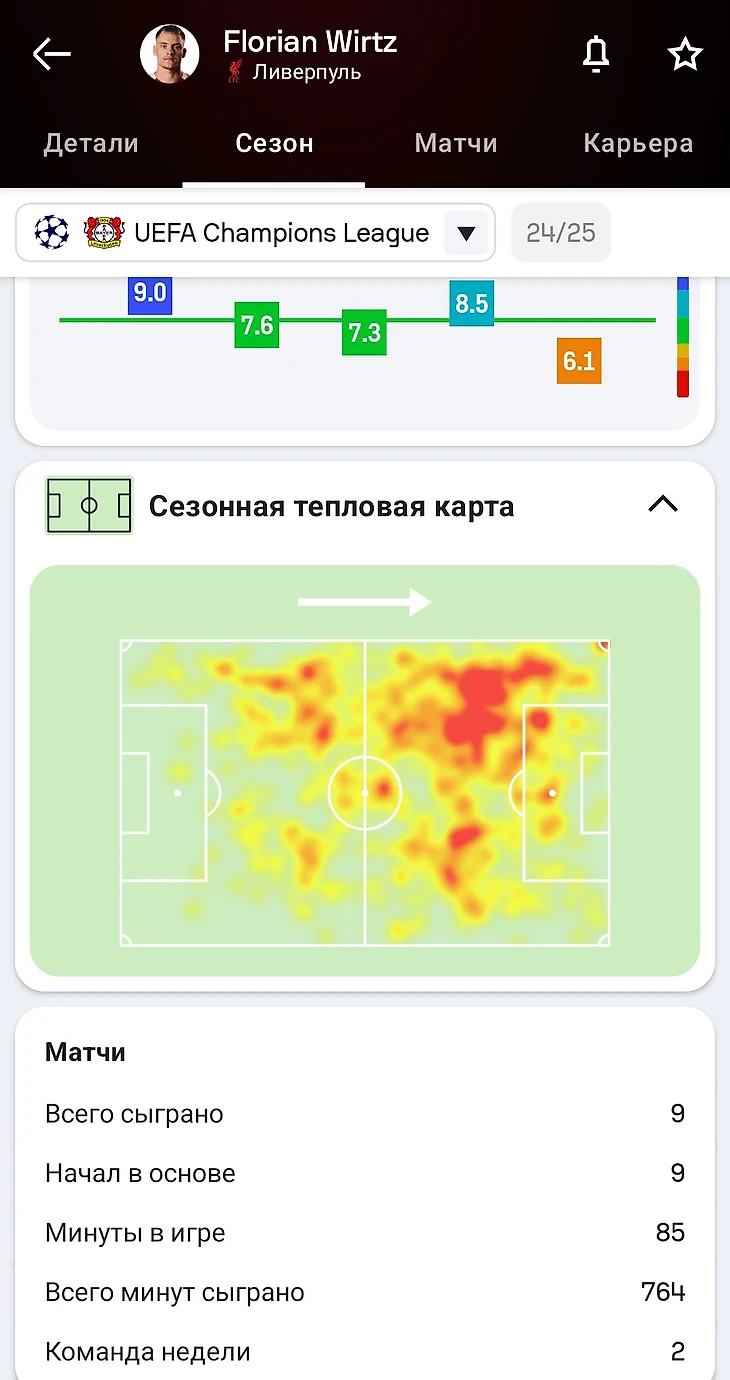Switch to the Матчи tab
Screen dimensions: 730x1380
pos(456,143)
